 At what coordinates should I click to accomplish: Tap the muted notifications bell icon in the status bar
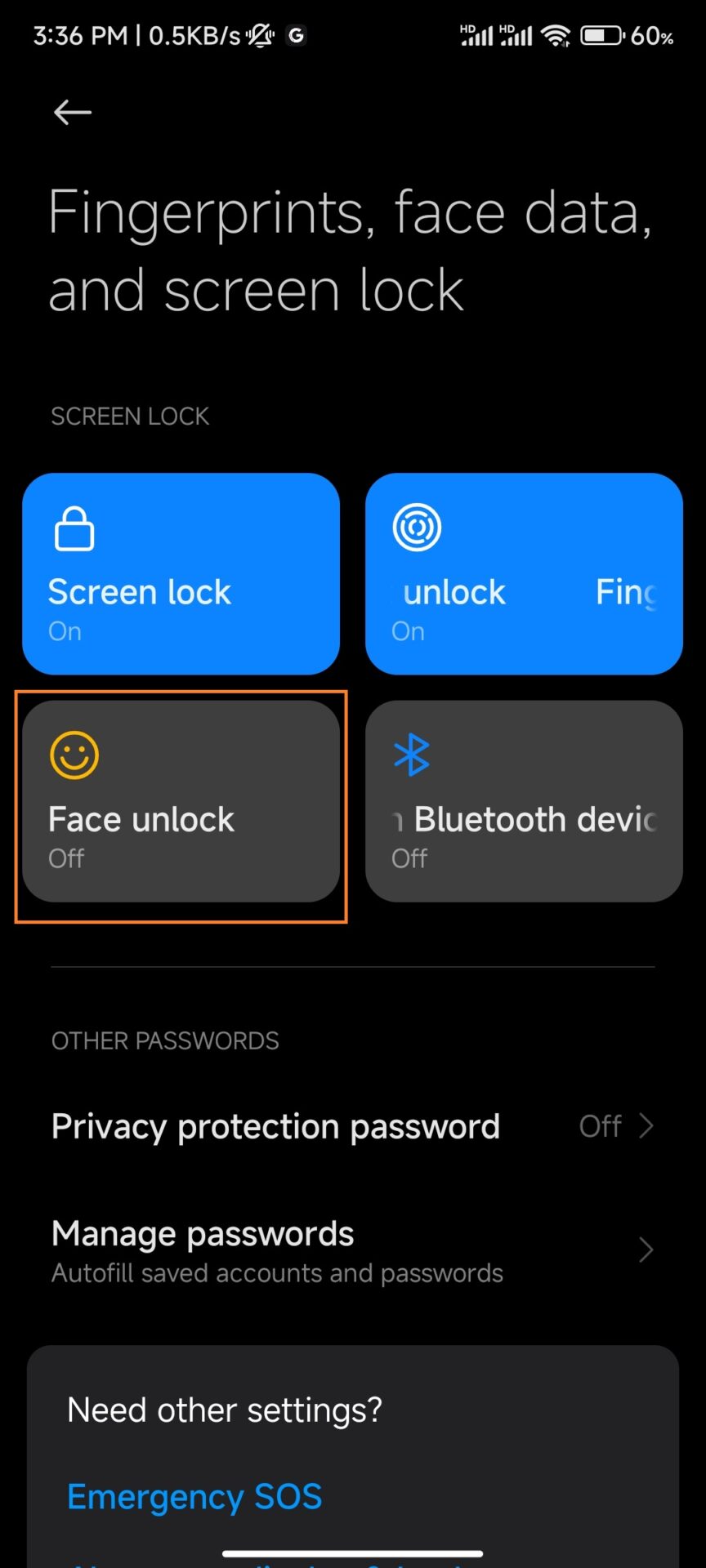click(x=258, y=35)
